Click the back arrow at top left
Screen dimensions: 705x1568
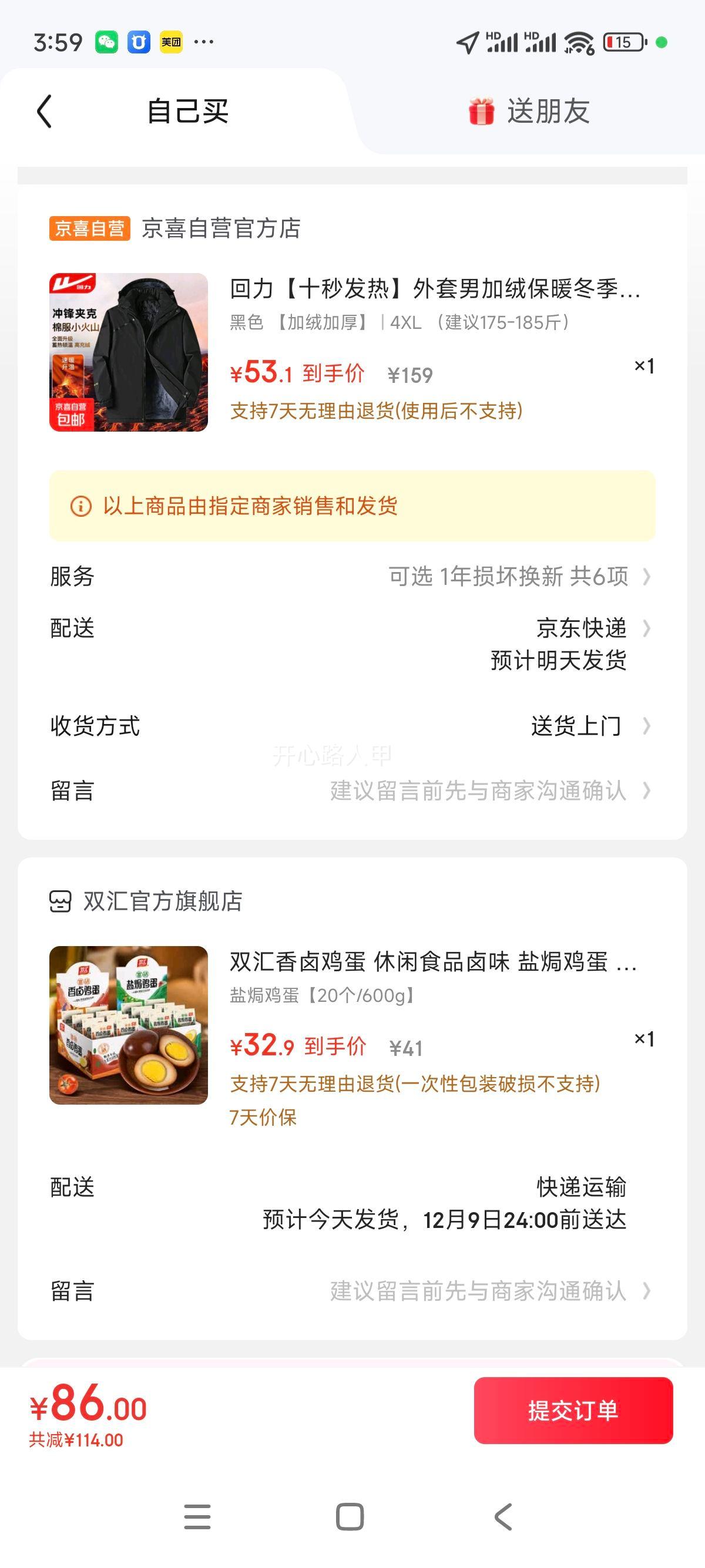(43, 113)
